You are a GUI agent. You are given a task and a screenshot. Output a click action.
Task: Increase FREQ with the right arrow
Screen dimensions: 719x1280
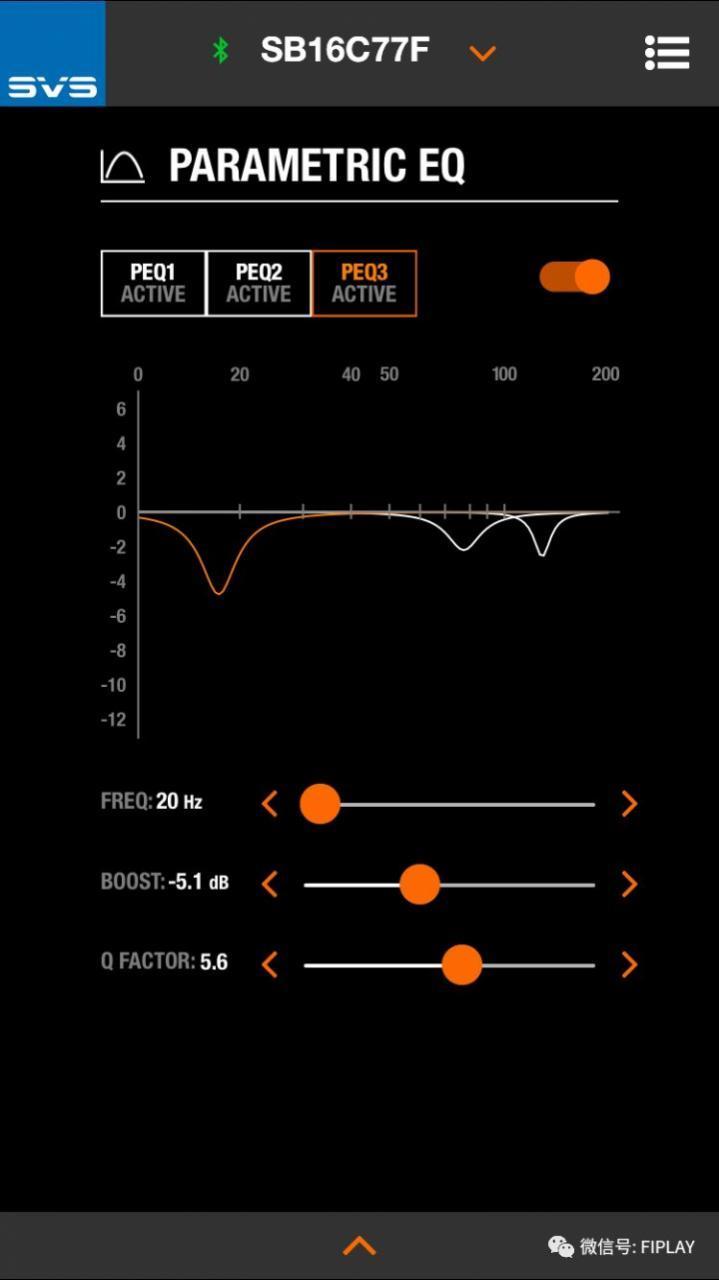pyautogui.click(x=629, y=803)
